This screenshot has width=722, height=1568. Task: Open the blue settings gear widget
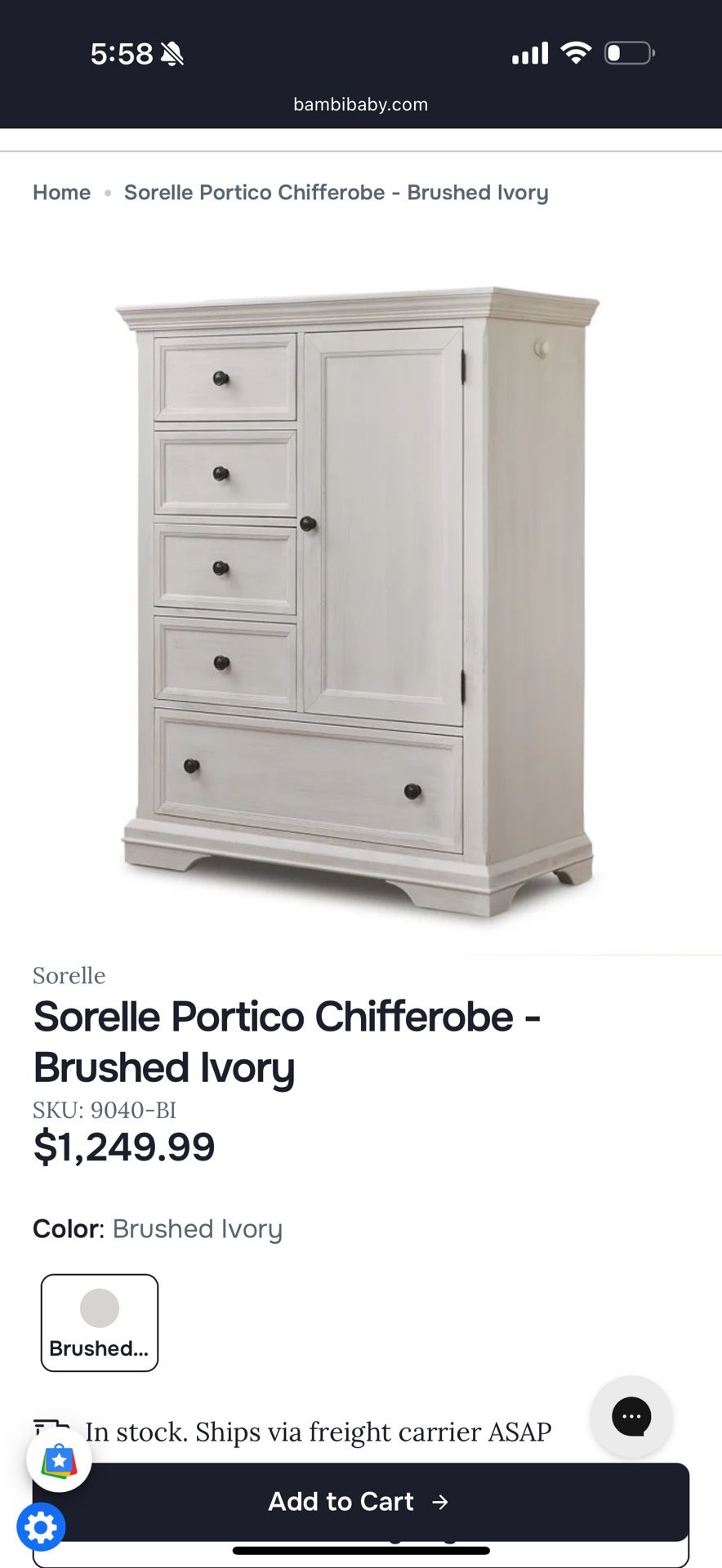pos(41,1526)
